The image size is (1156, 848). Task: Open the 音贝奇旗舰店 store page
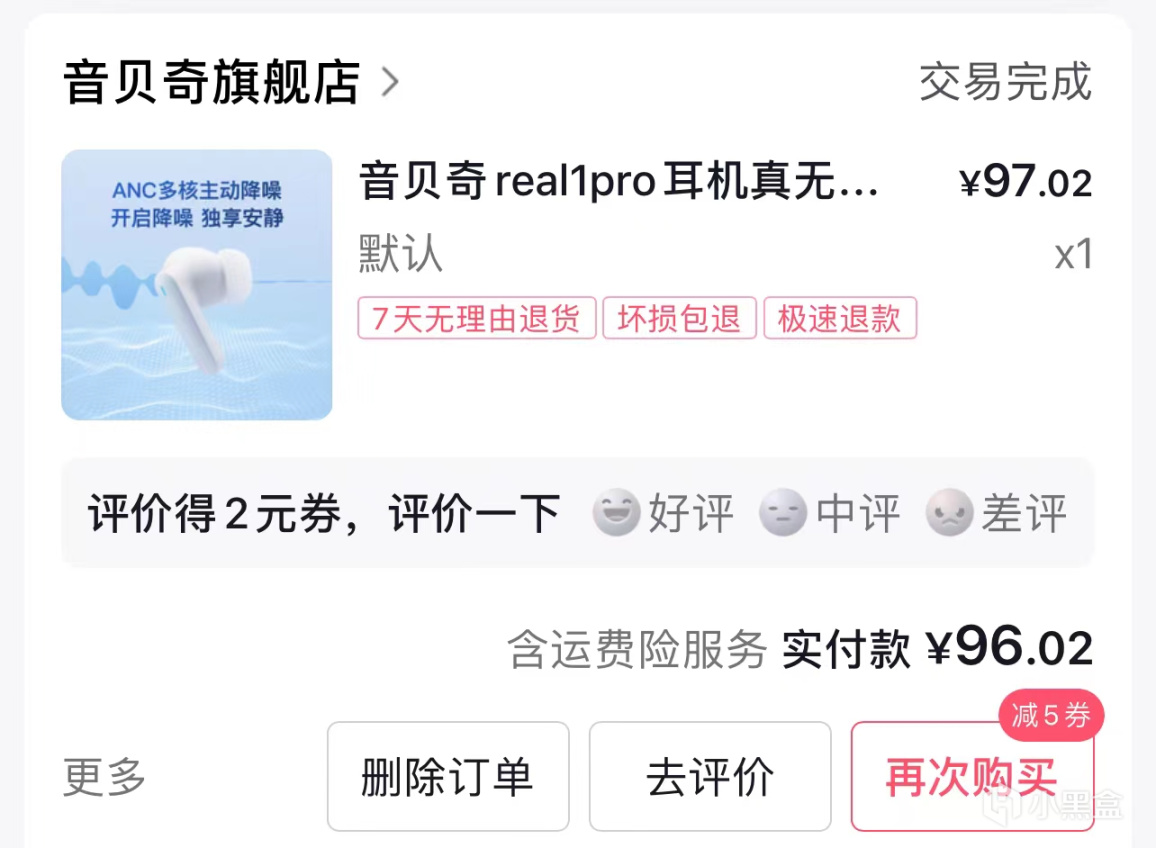(x=230, y=83)
